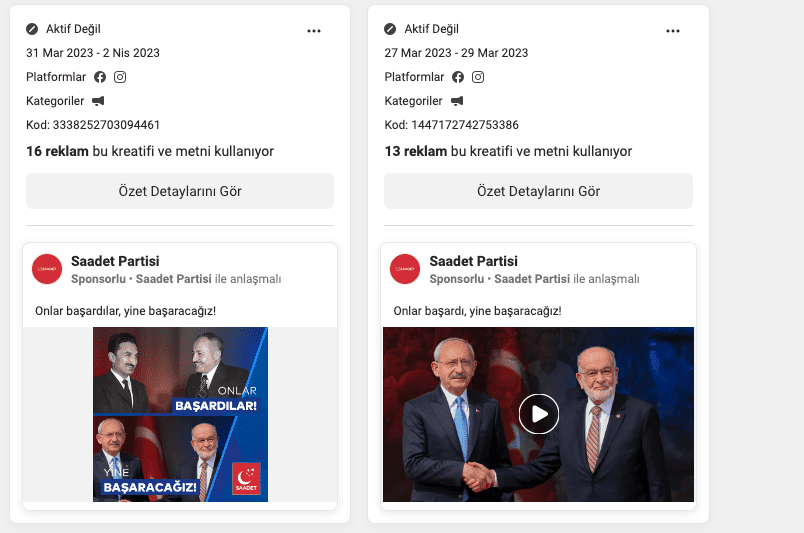Open Saadet Partisi page from the 13 reklam ad
804x533 pixels.
click(473, 261)
